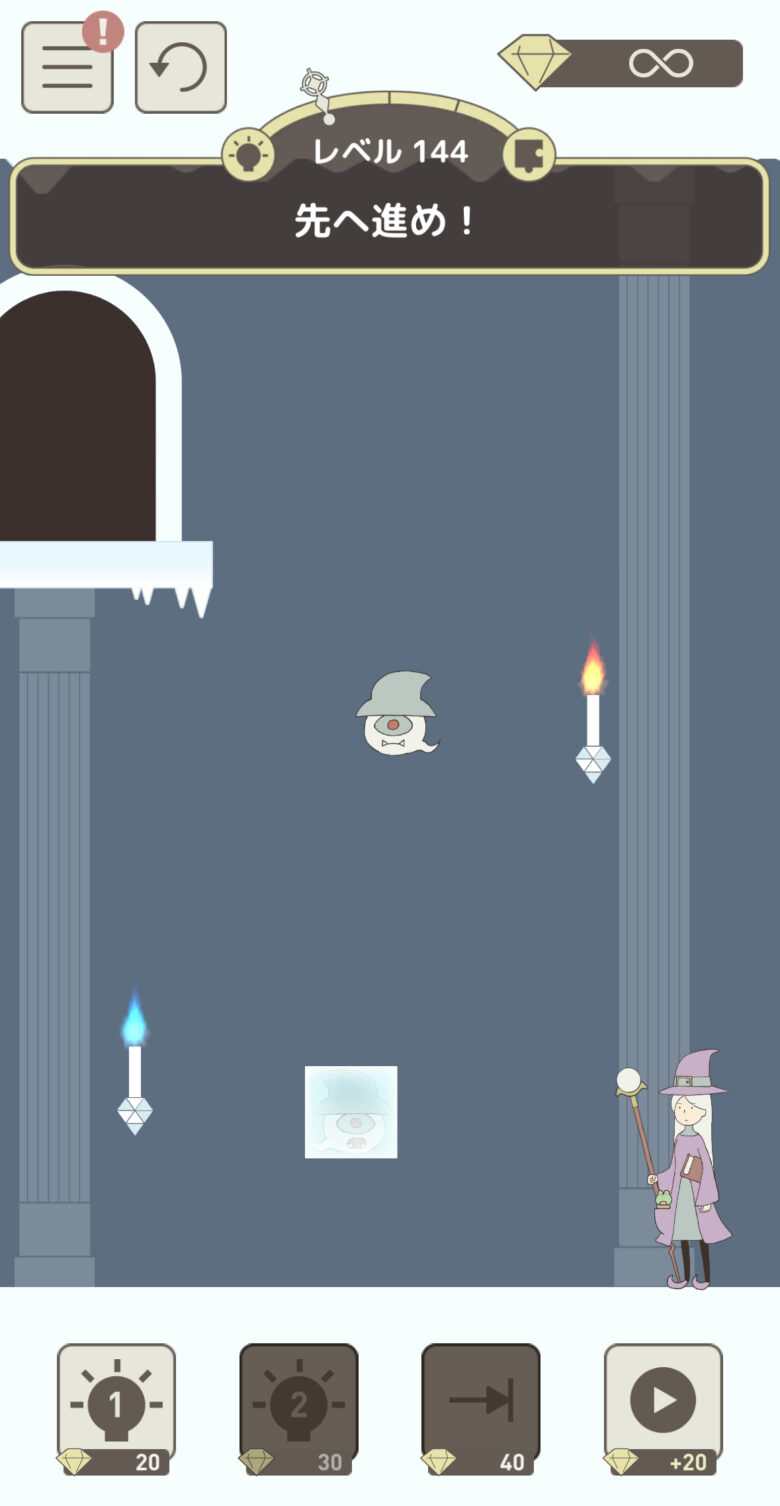
Task: Watch video for +20 gems
Action: click(x=663, y=1405)
